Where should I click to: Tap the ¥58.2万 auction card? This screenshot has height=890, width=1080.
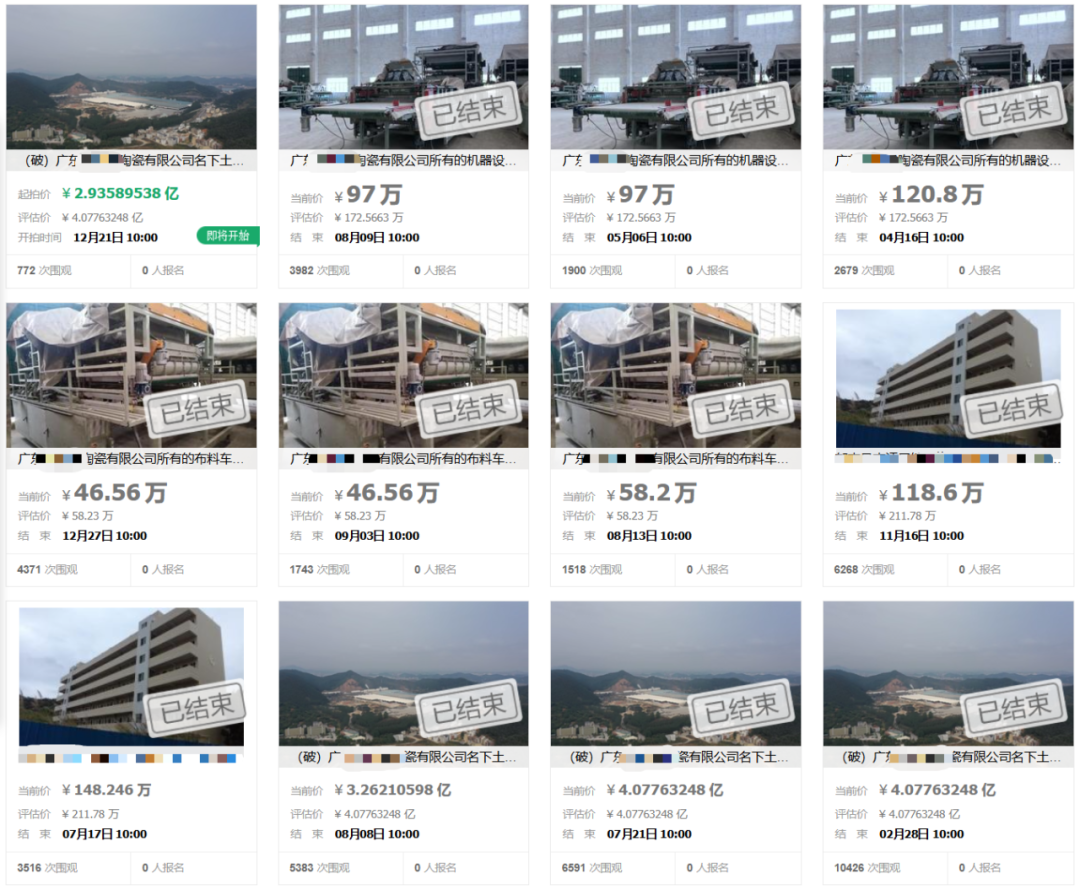pyautogui.click(x=675, y=376)
